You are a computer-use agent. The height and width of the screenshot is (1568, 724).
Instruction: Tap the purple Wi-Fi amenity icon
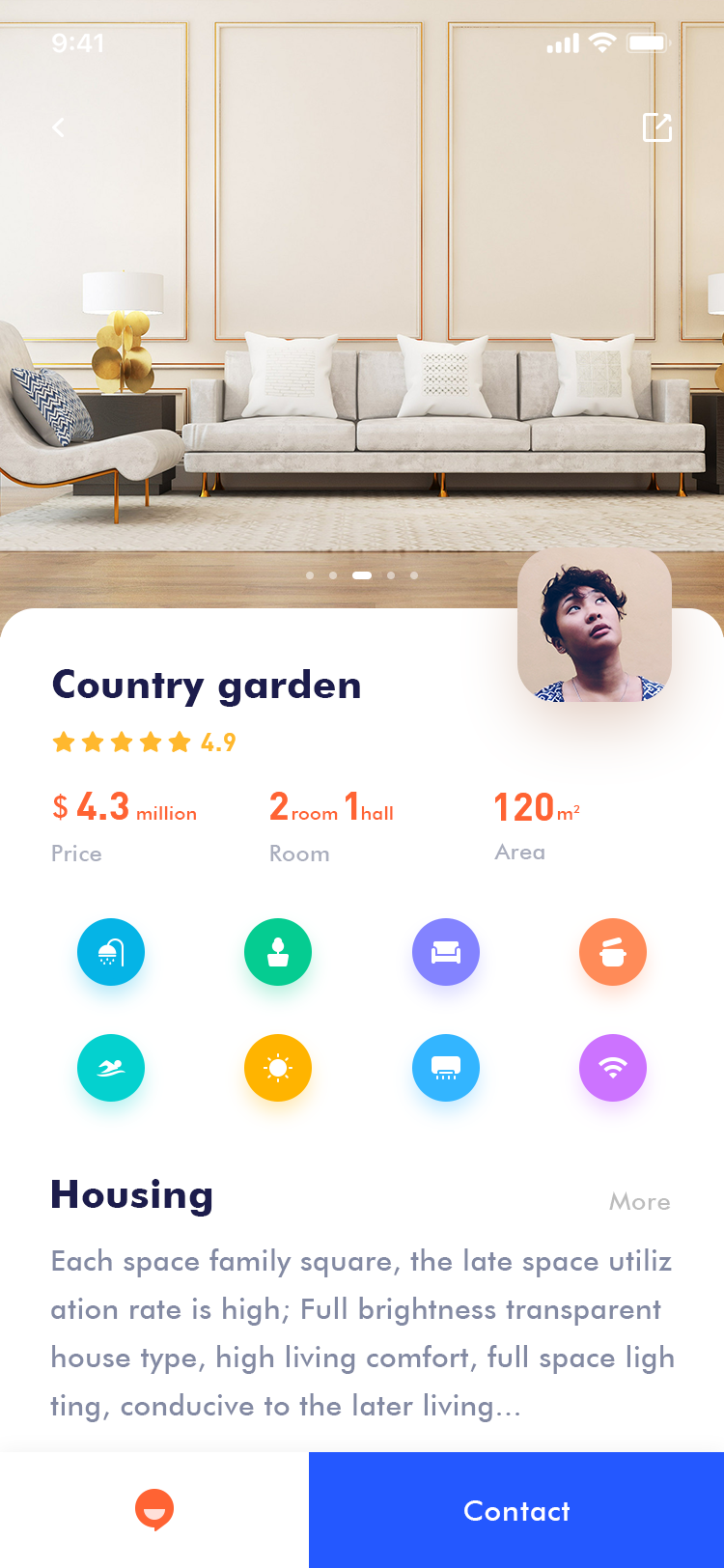click(613, 1068)
